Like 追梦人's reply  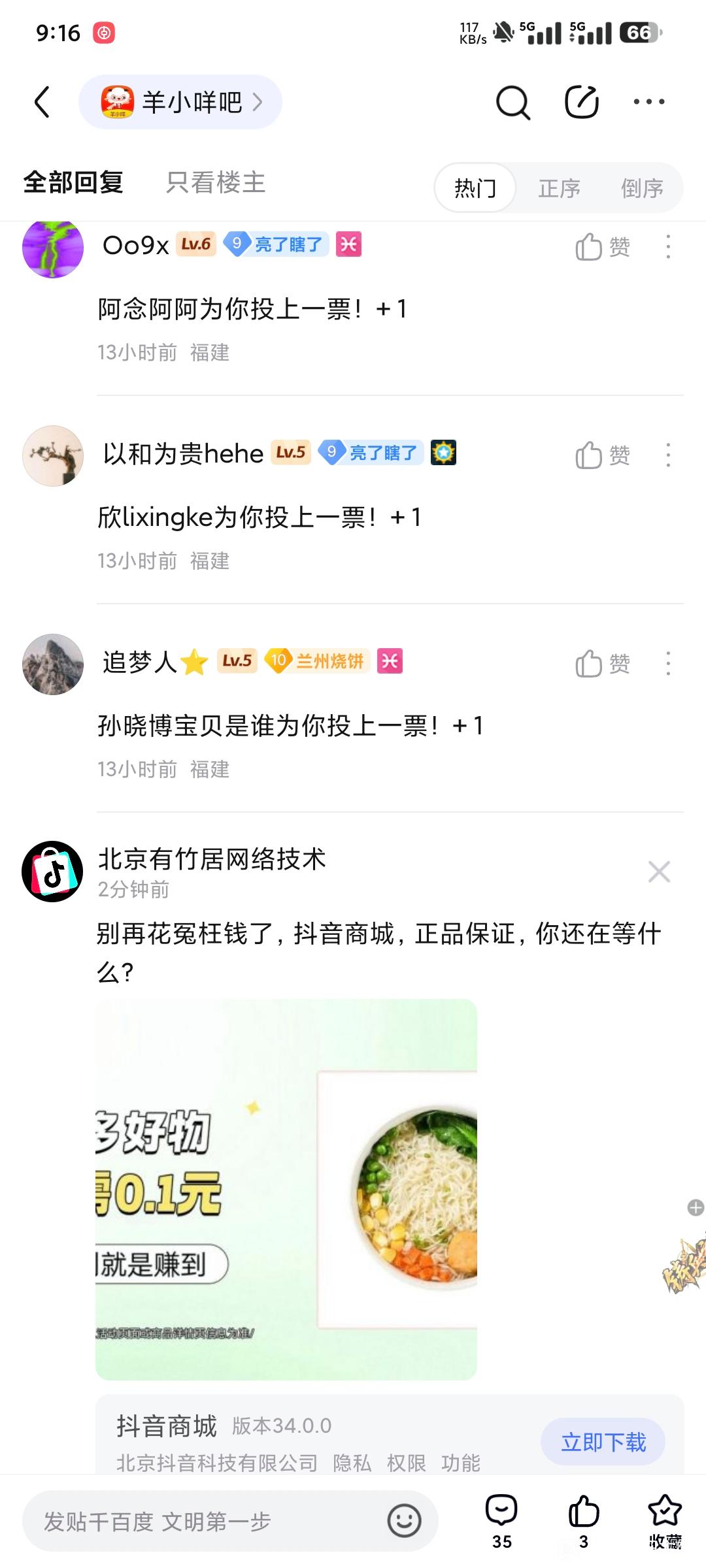click(x=602, y=664)
